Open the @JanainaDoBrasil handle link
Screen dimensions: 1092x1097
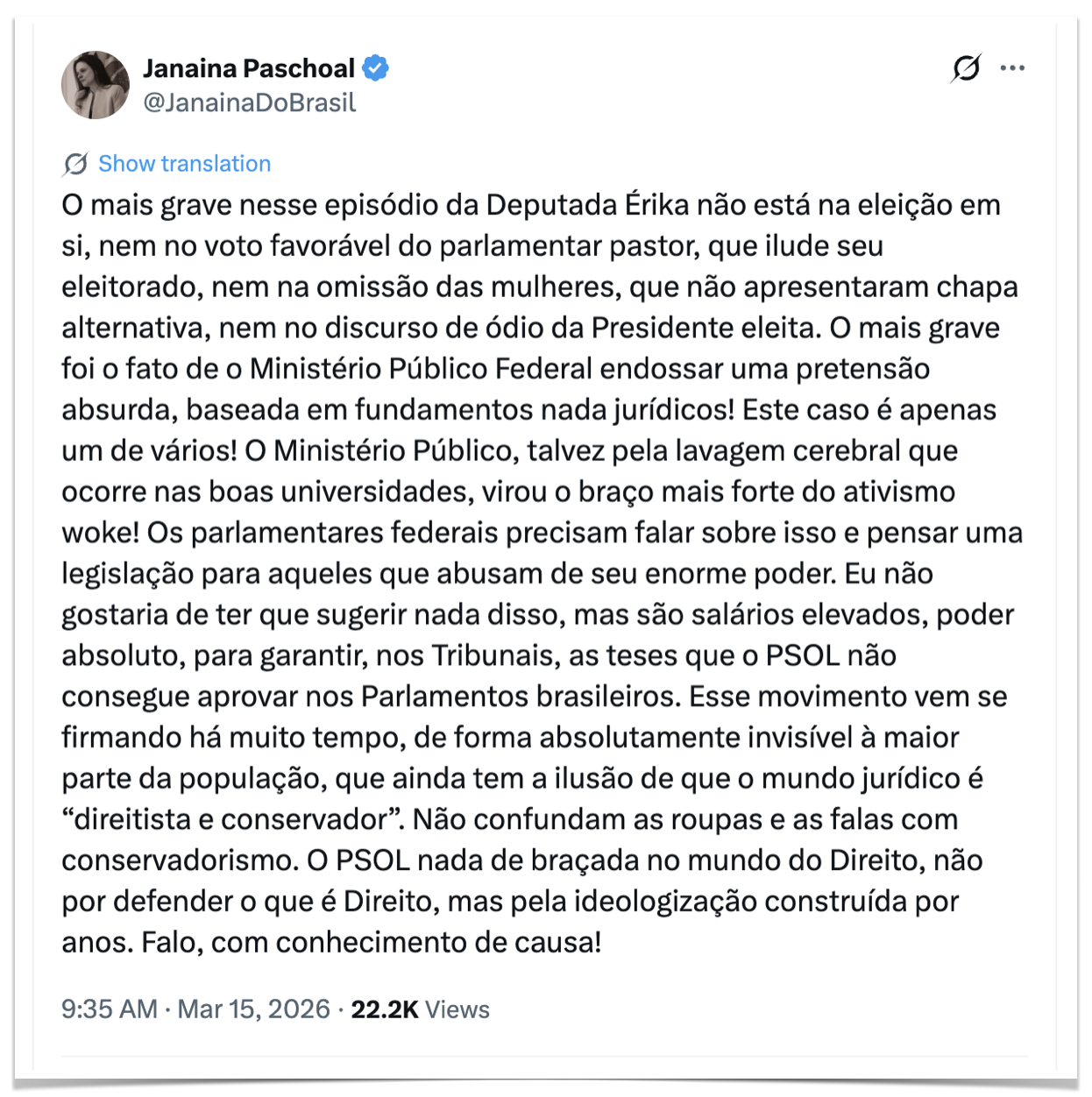[x=249, y=103]
